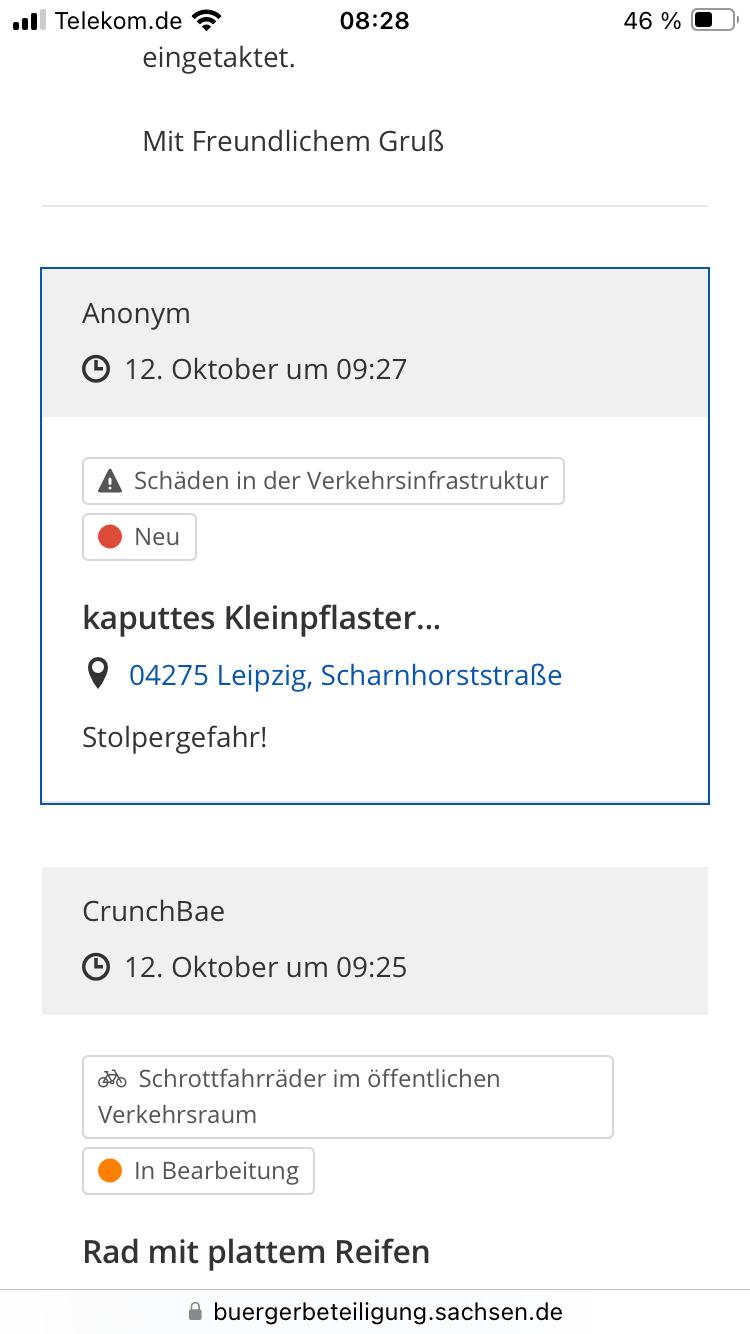750x1334 pixels.
Task: Open the kaputtes Kleinpflaster report card
Action: point(375,535)
